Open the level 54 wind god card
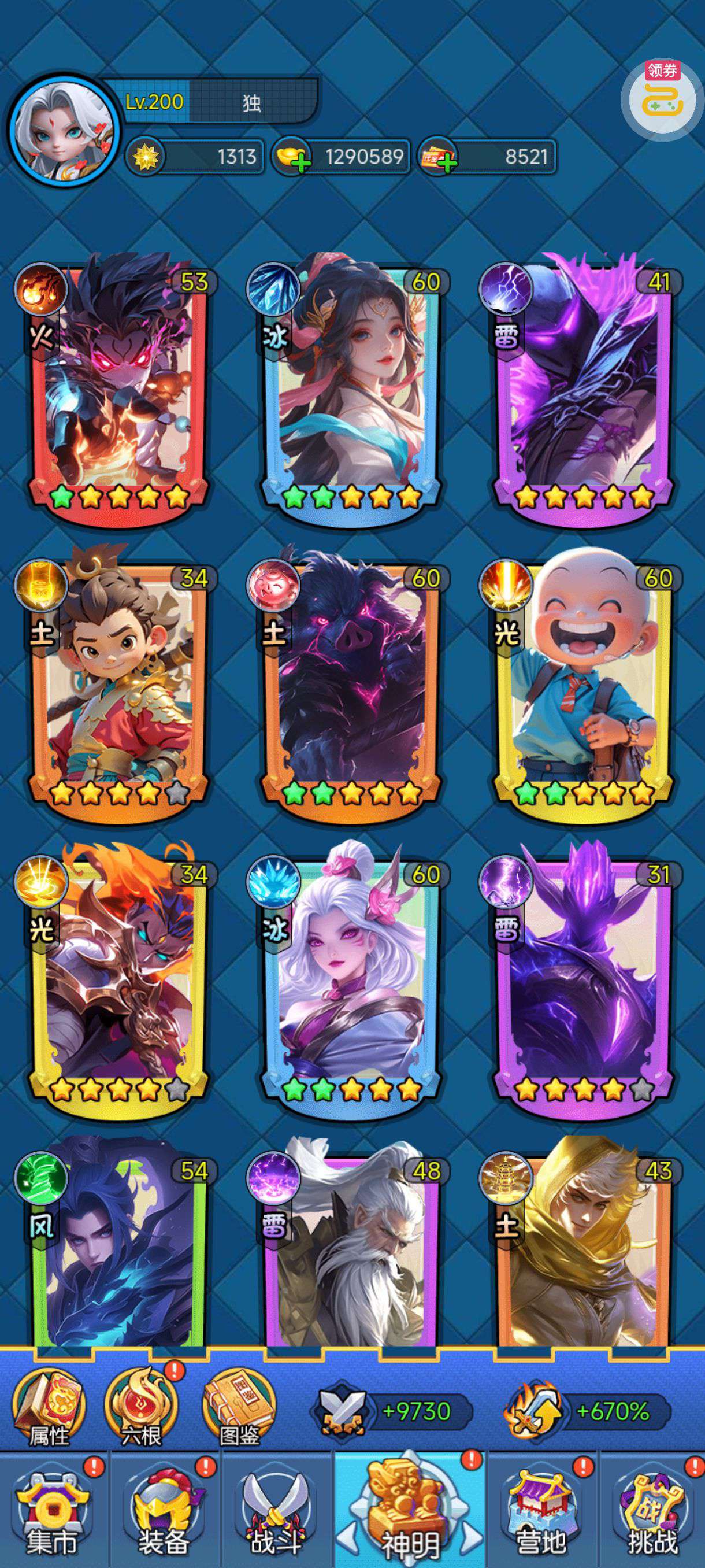Screen dimensions: 705x1568 (x=118, y=1254)
